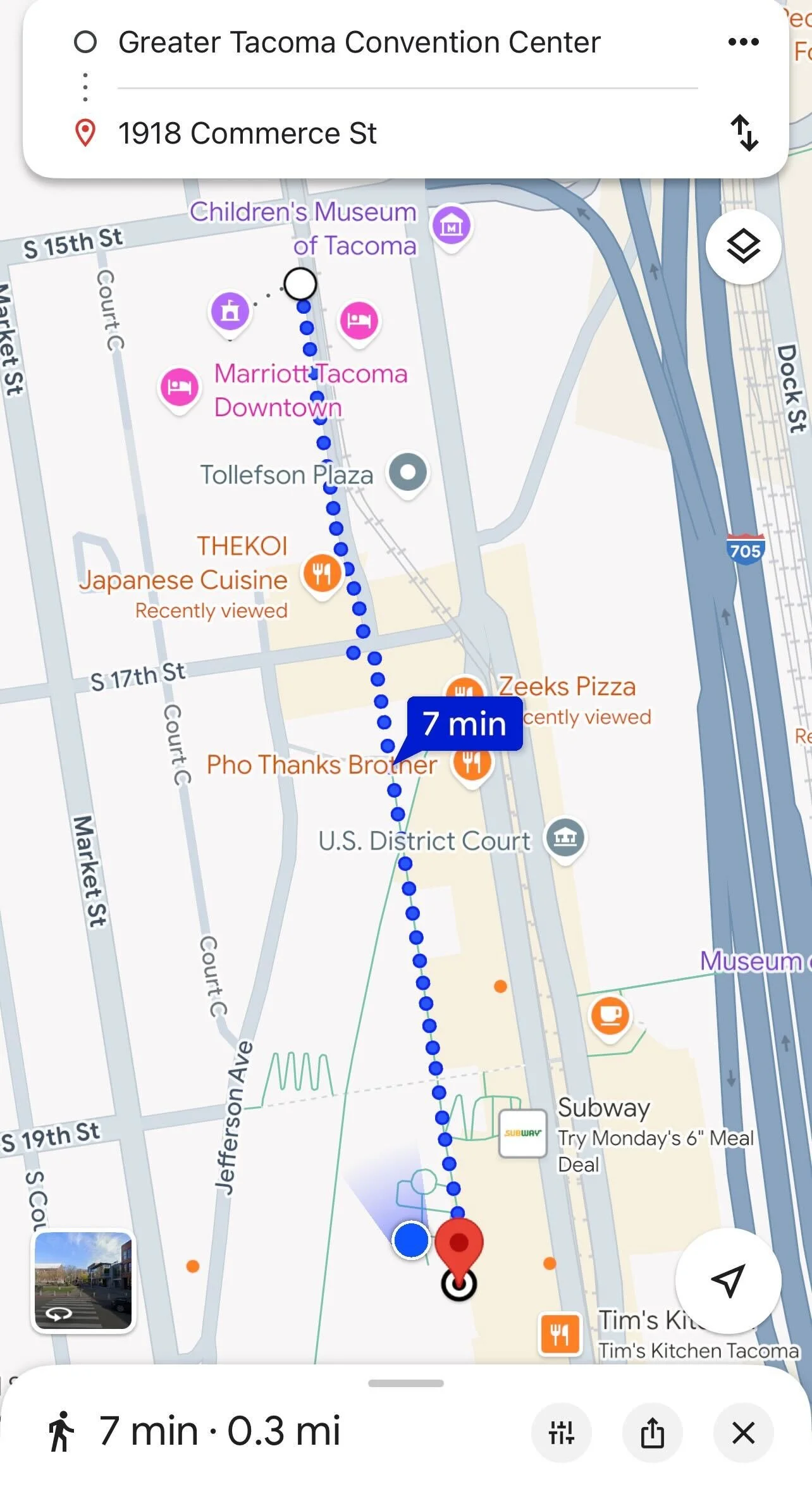Viewport: 812px width, 1489px height.
Task: Tap the Tim's Kitchen Tacoma pin
Action: 560,1334
